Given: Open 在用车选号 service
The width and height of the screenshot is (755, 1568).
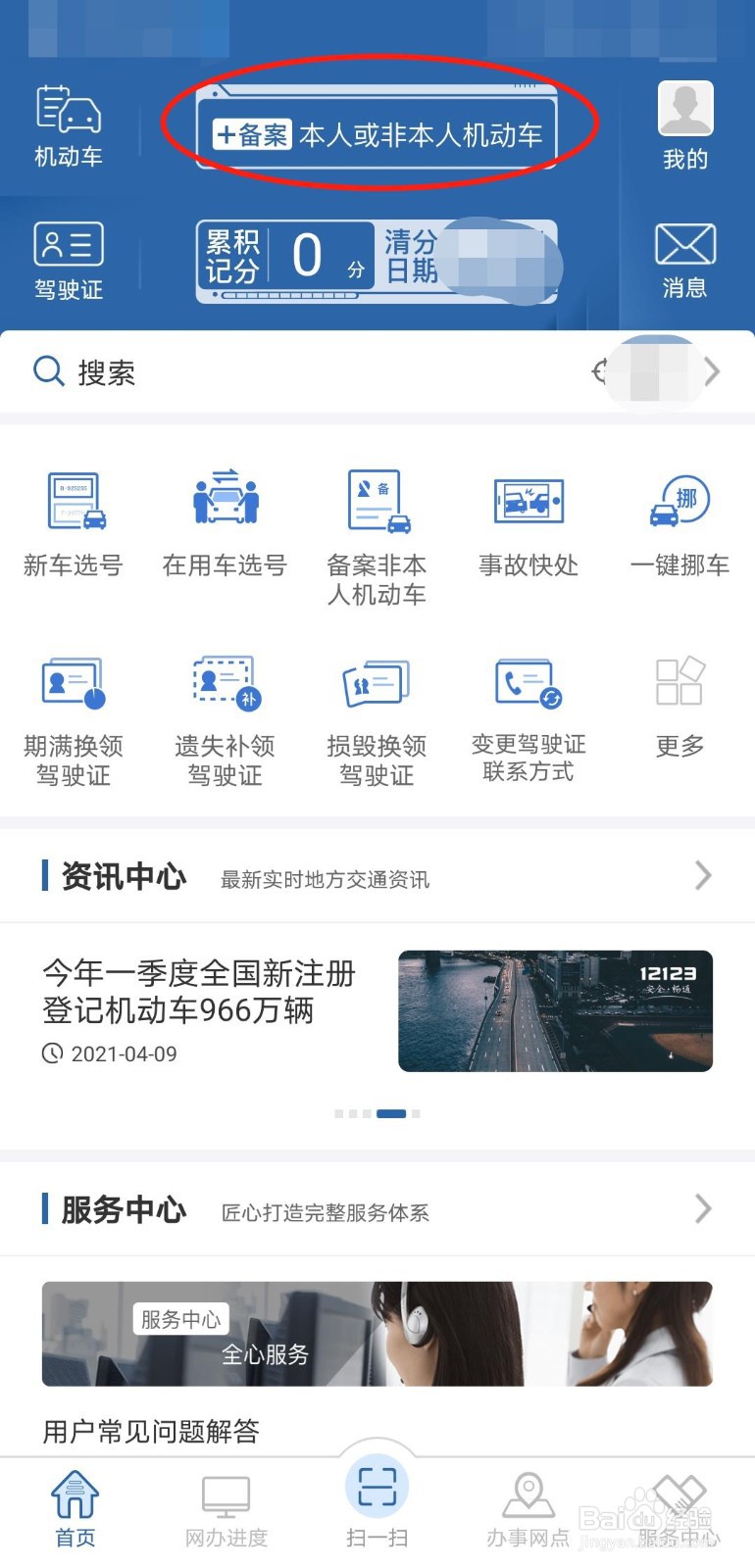Looking at the screenshot, I should click(225, 524).
